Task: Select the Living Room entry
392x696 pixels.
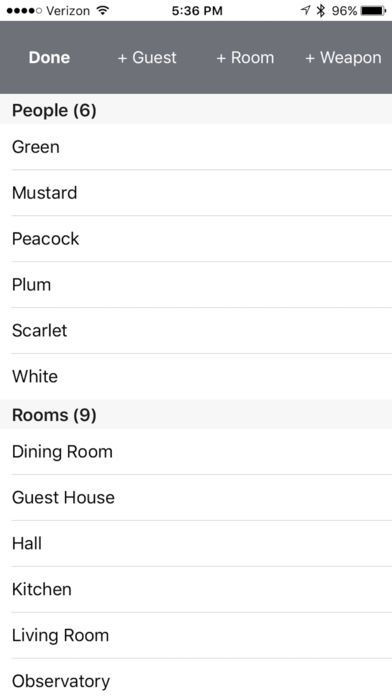Action: click(196, 635)
